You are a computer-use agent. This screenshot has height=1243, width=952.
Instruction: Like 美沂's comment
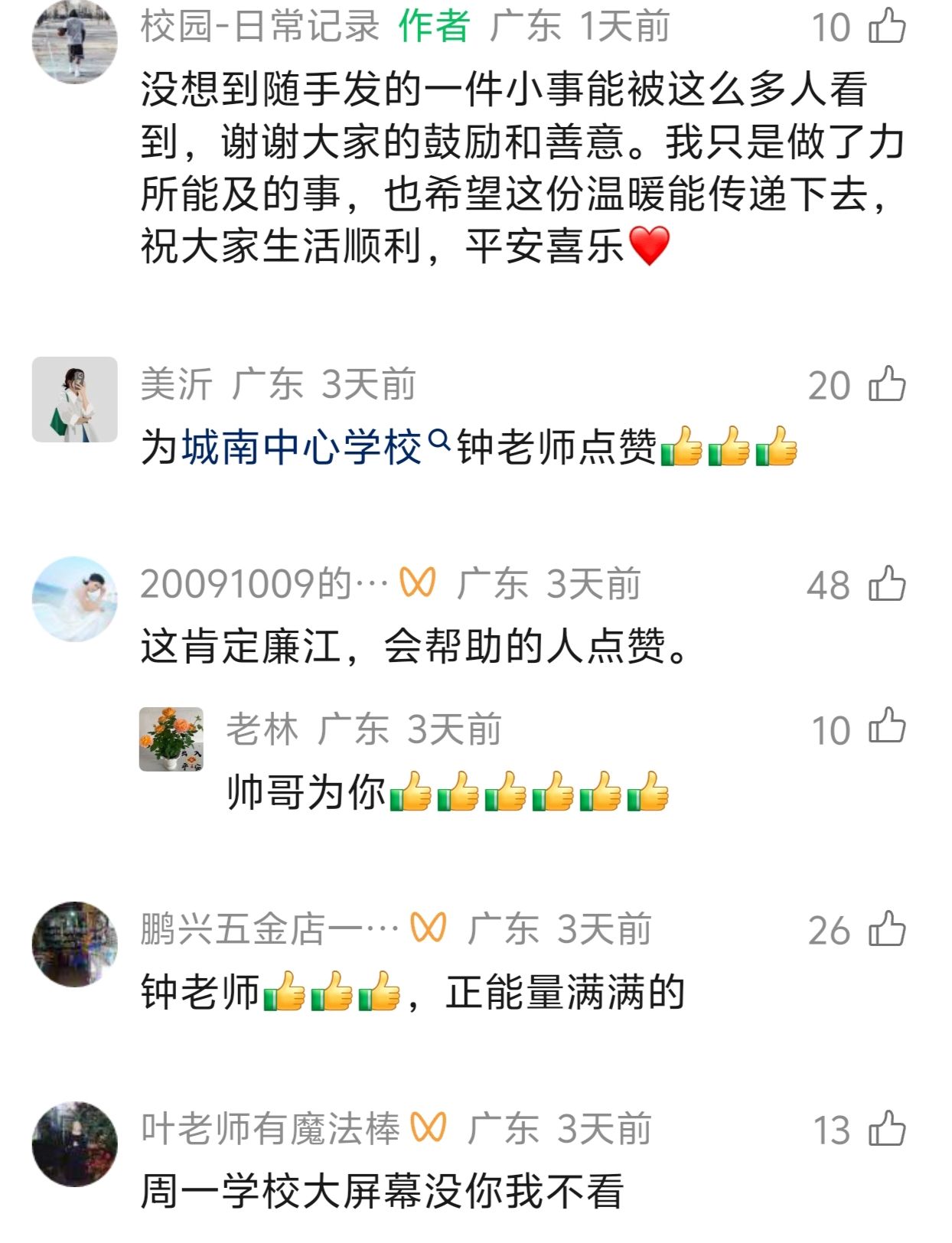coord(888,384)
